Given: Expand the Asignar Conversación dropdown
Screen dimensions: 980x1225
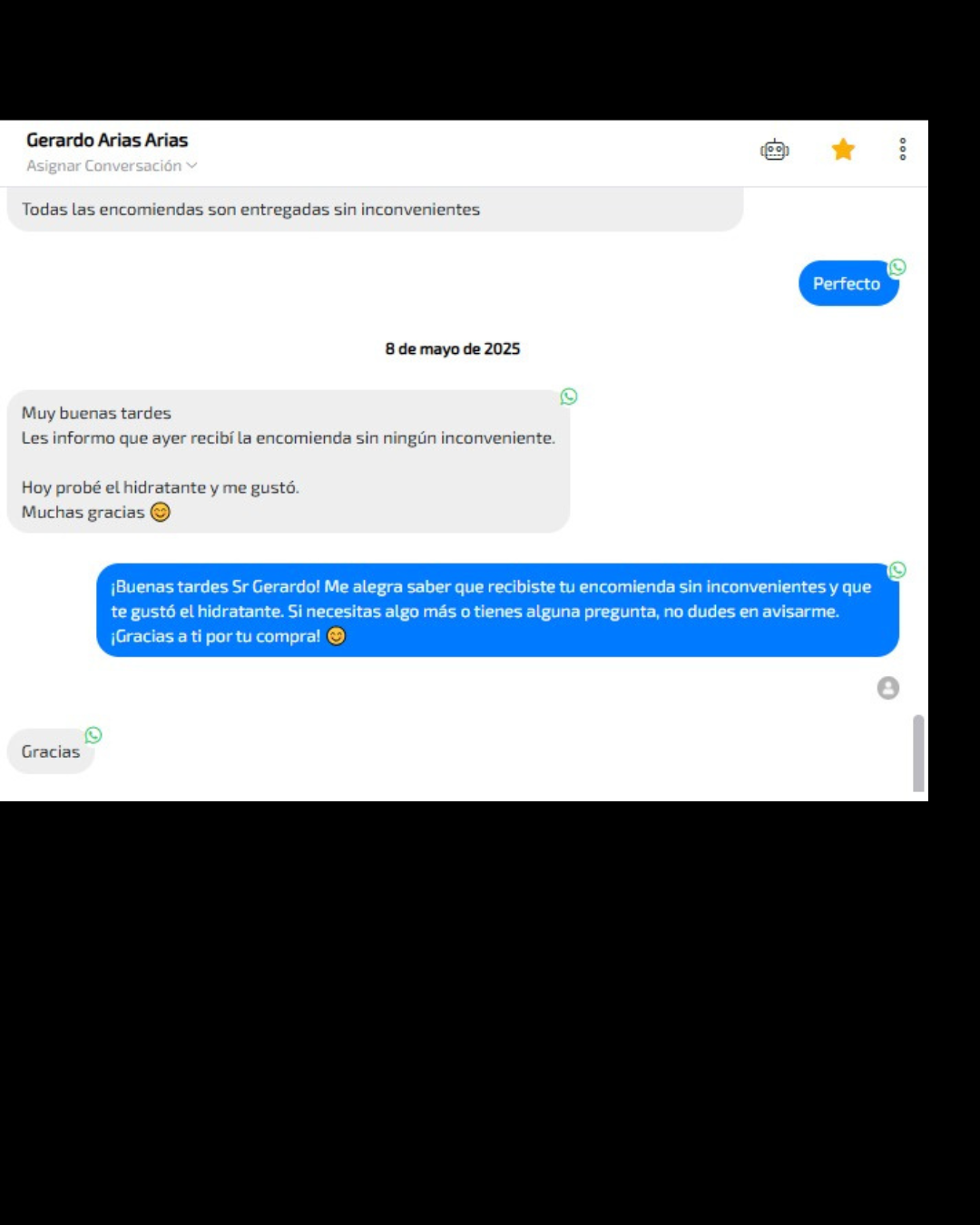Looking at the screenshot, I should click(112, 166).
